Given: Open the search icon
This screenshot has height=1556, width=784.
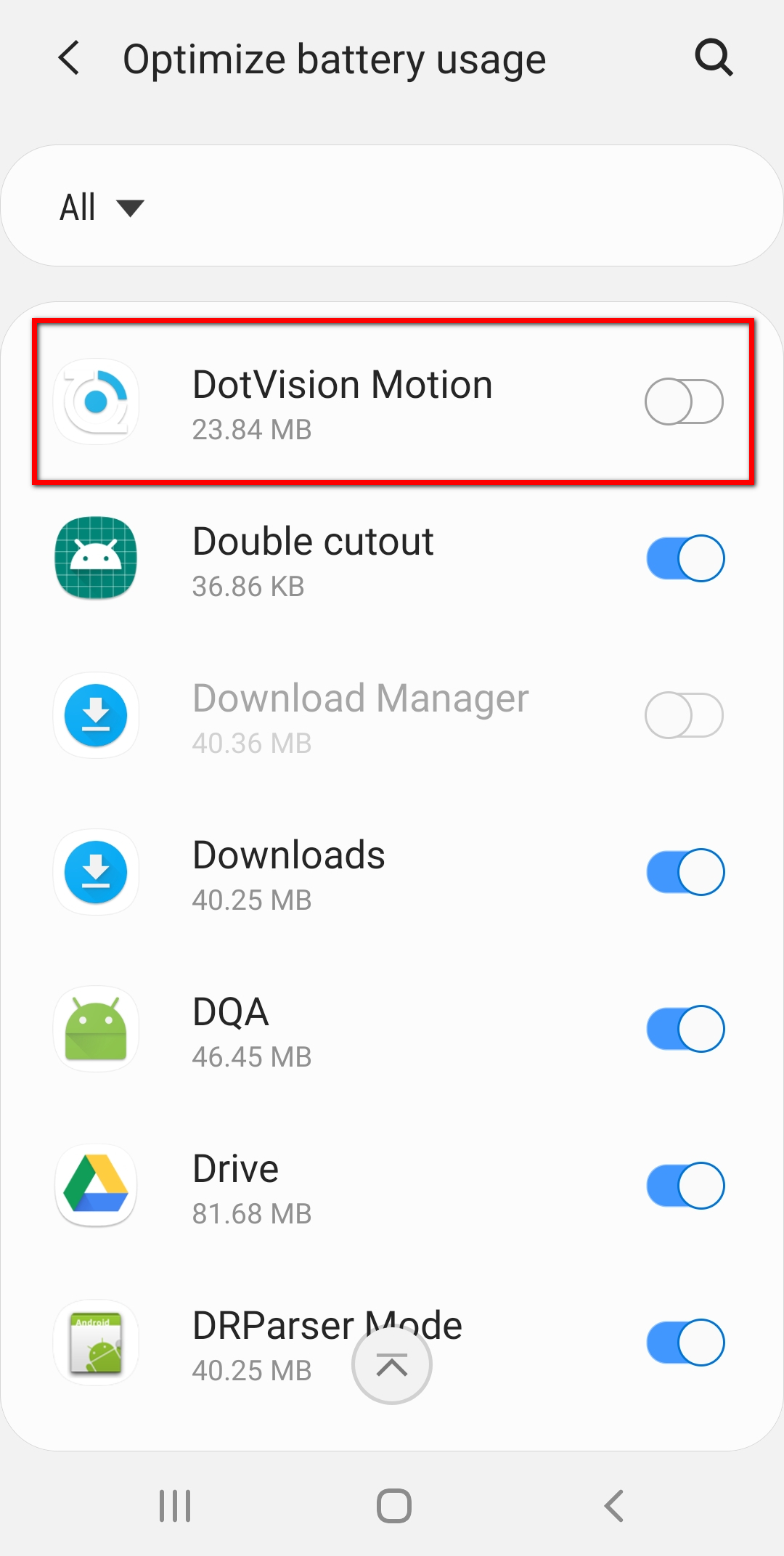Looking at the screenshot, I should 714,58.
